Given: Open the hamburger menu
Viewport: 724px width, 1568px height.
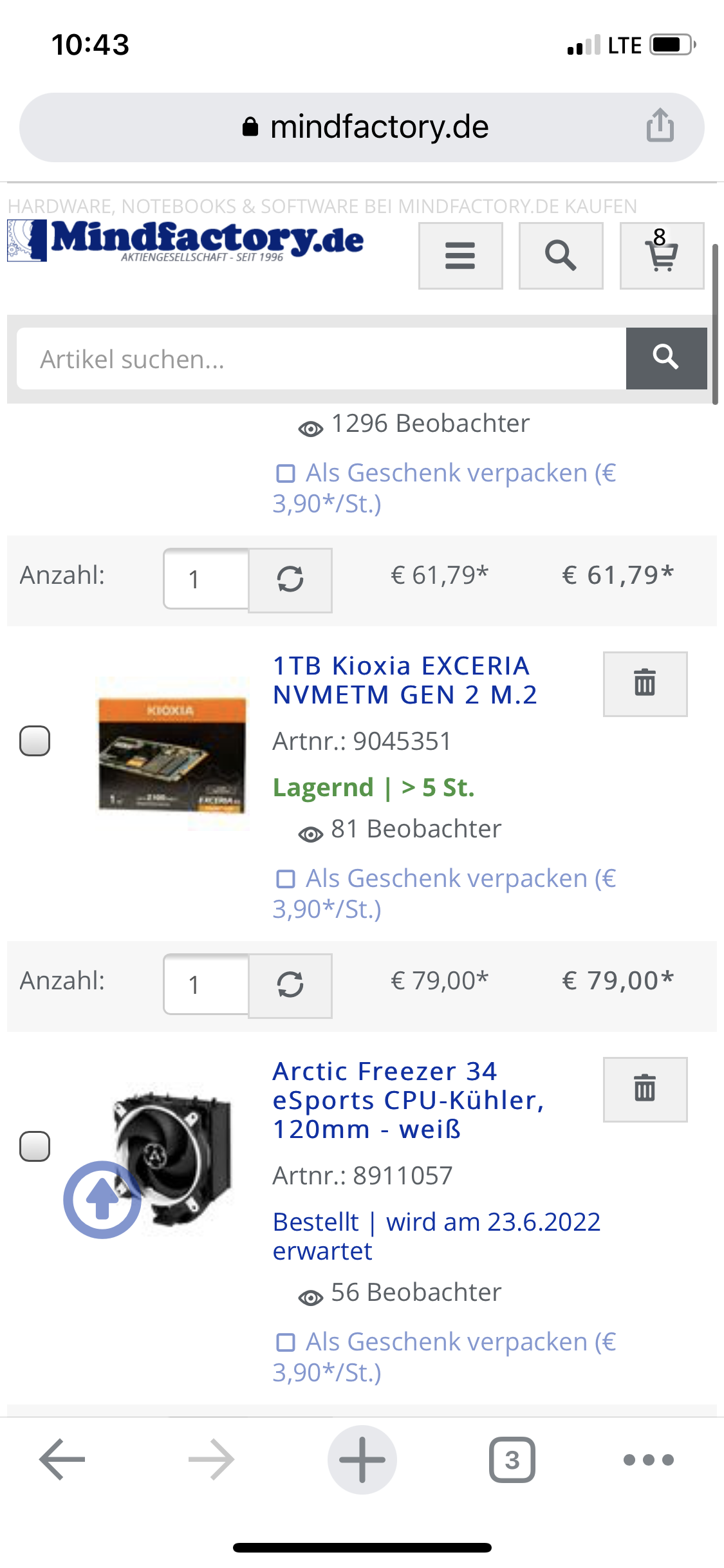Looking at the screenshot, I should (460, 256).
